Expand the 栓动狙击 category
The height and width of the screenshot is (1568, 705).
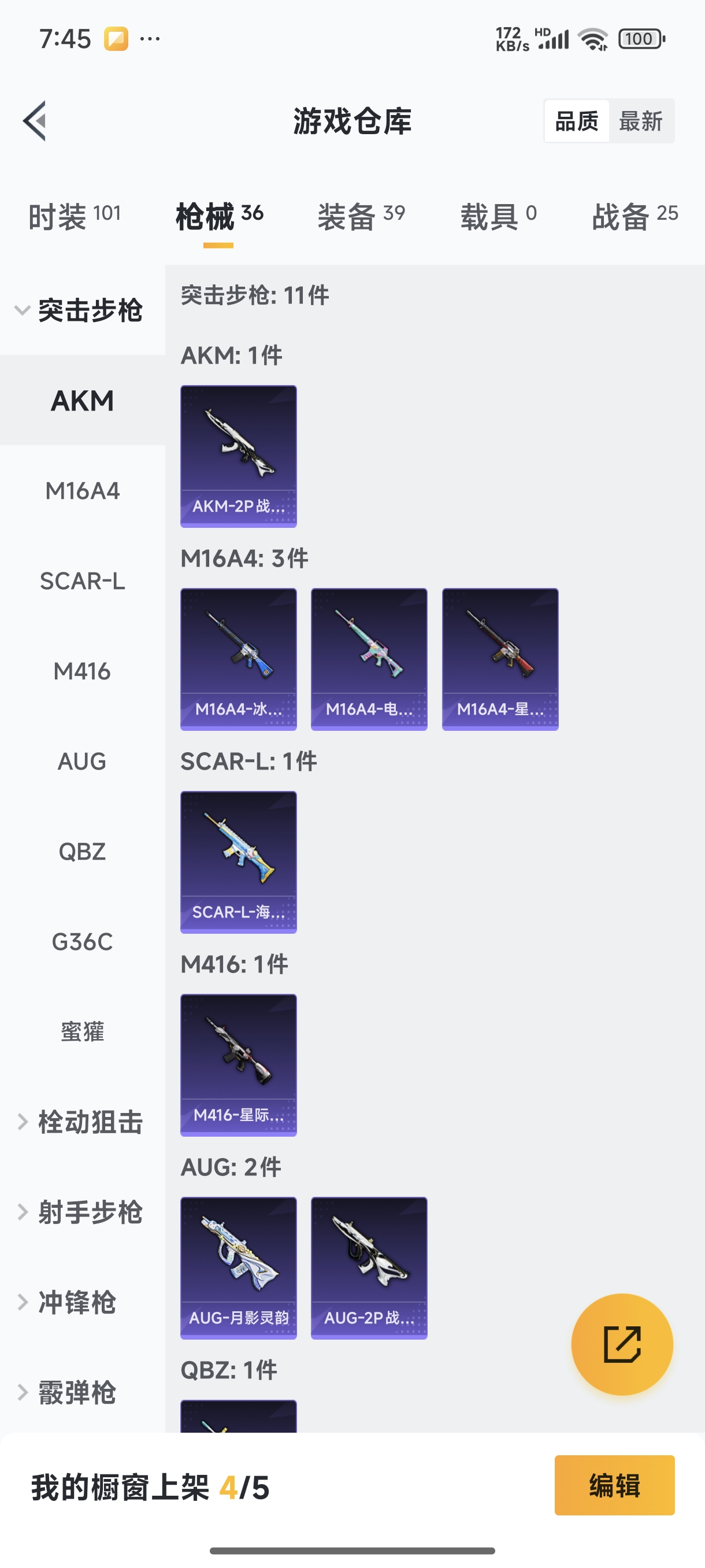[x=82, y=1122]
